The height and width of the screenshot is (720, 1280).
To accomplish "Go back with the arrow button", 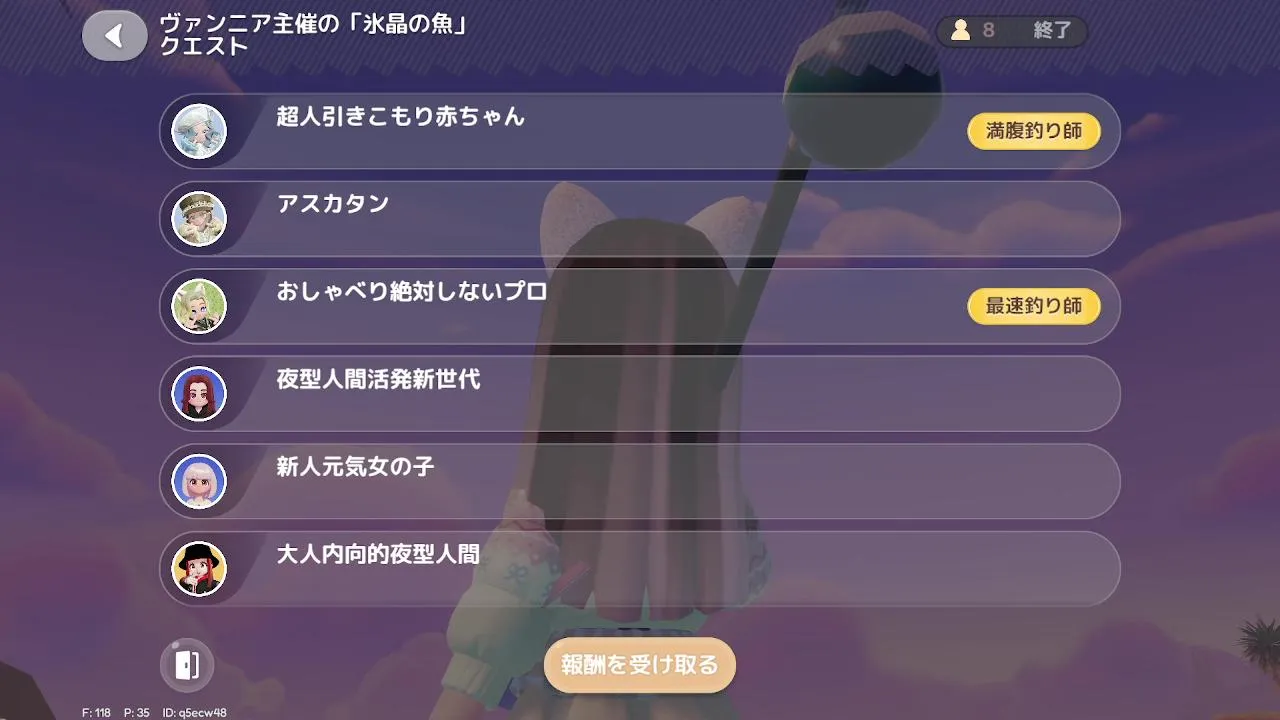I will [115, 36].
